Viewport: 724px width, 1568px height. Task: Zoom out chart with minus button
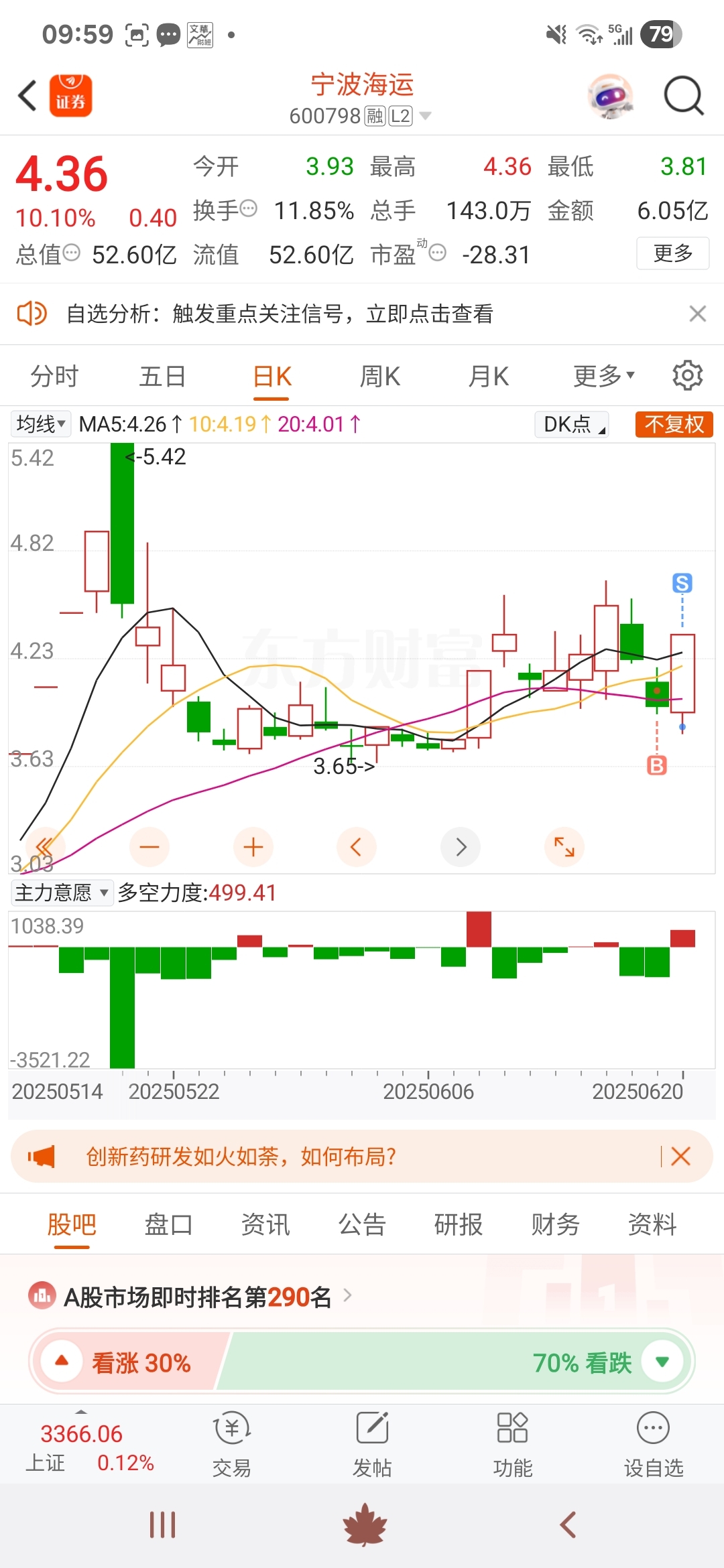[149, 847]
